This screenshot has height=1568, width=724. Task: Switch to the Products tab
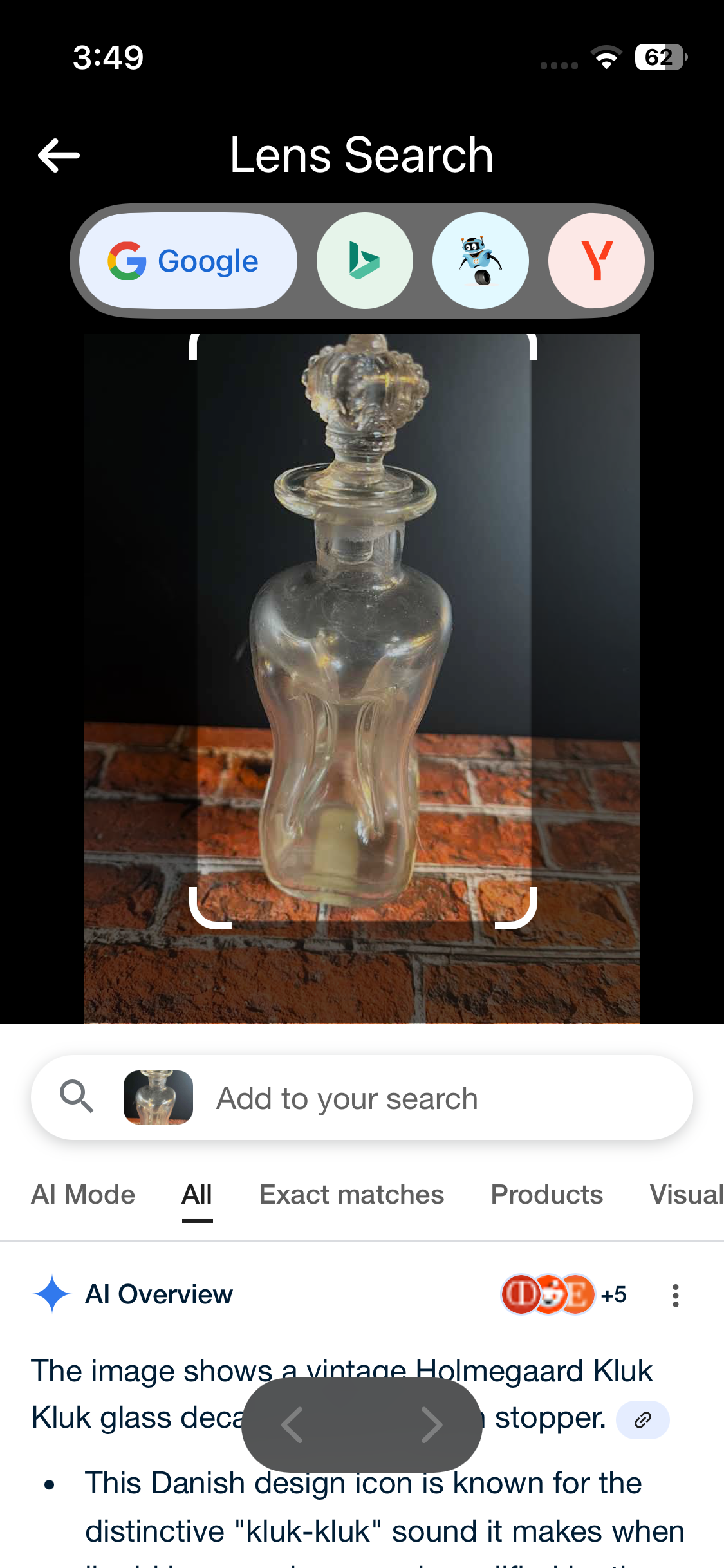[546, 1195]
